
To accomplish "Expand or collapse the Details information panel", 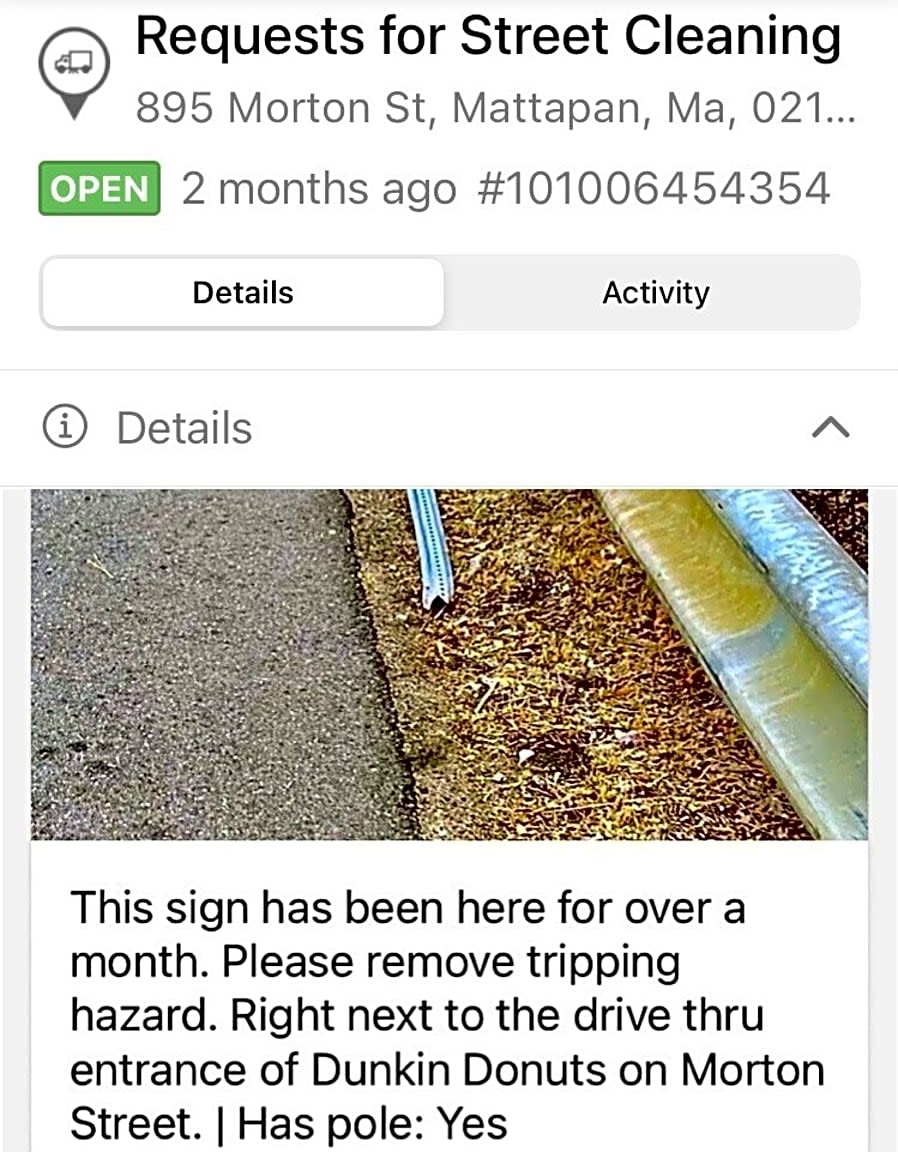I will 830,428.
